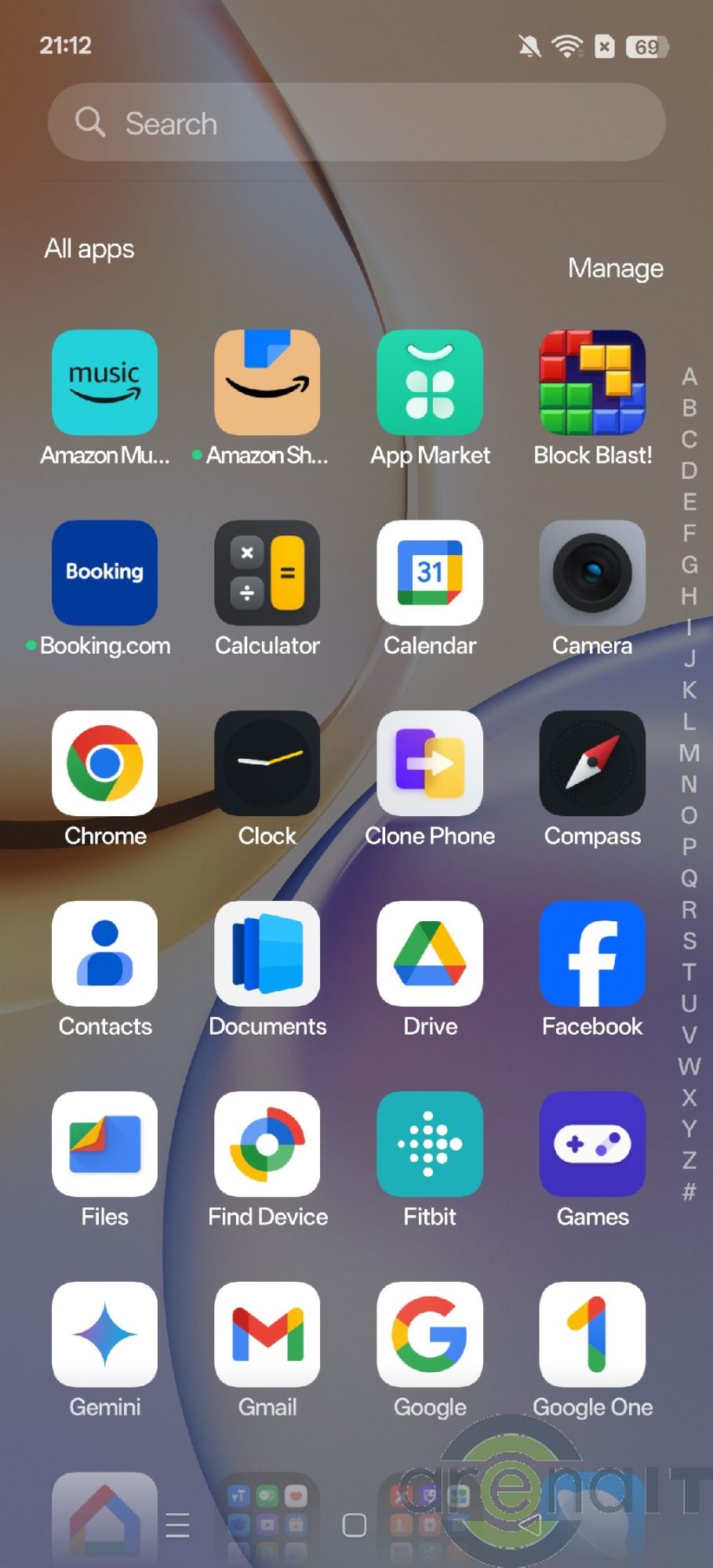Open the Amazon Shopping app
Image resolution: width=713 pixels, height=1568 pixels.
[267, 383]
